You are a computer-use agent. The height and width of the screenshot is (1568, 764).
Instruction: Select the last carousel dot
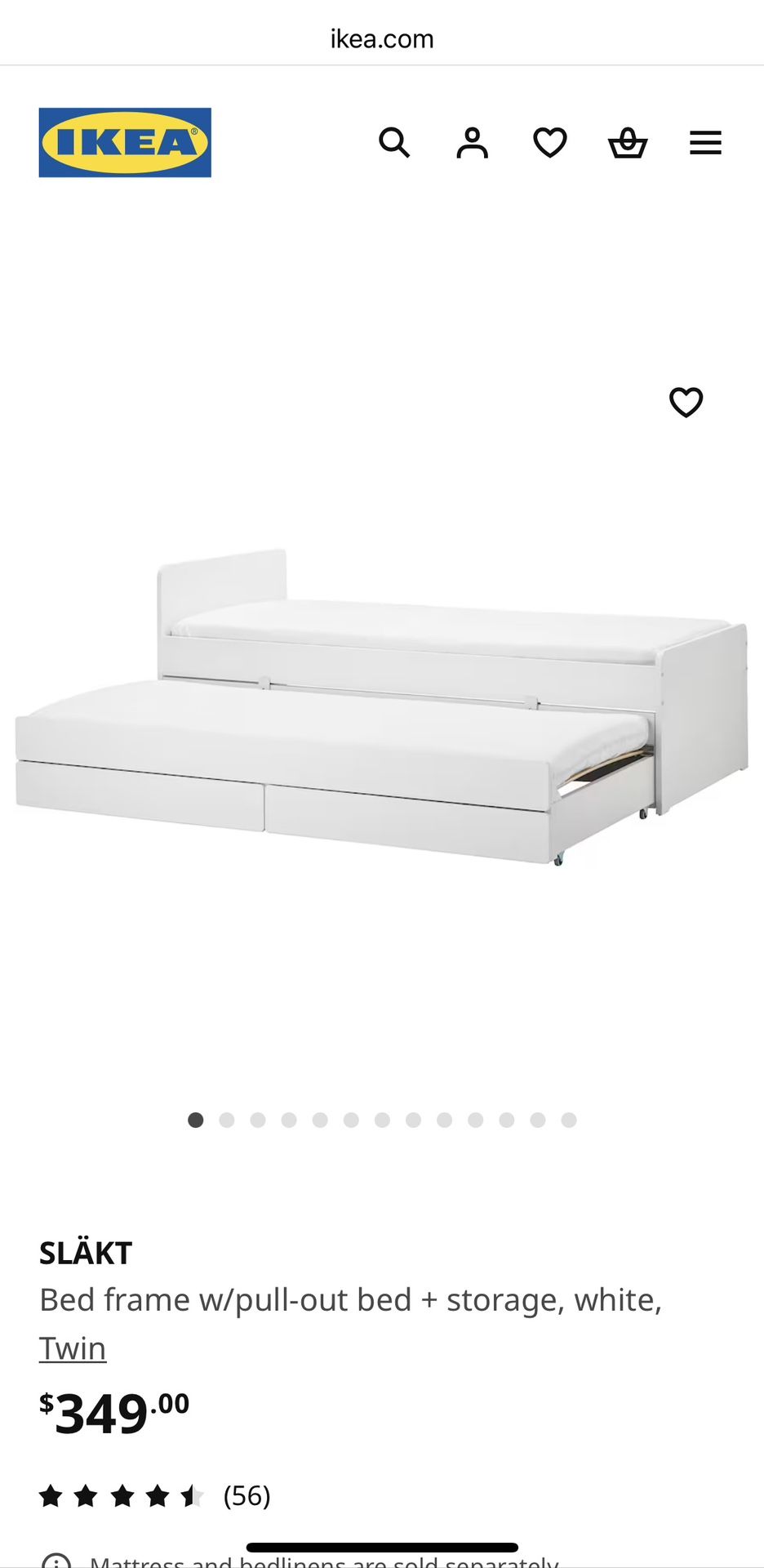(568, 1120)
